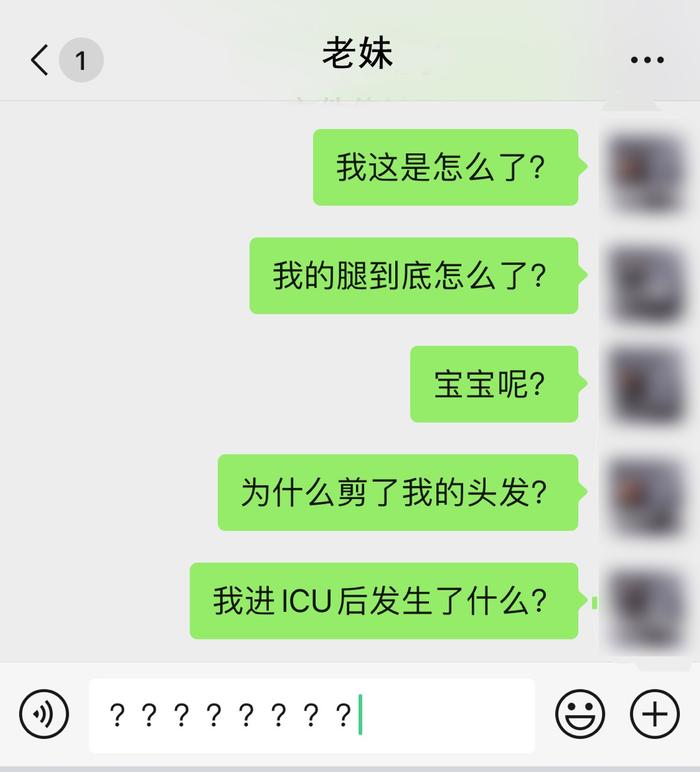Open the three-dot chat info menu
The width and height of the screenshot is (700, 772).
pyautogui.click(x=647, y=61)
